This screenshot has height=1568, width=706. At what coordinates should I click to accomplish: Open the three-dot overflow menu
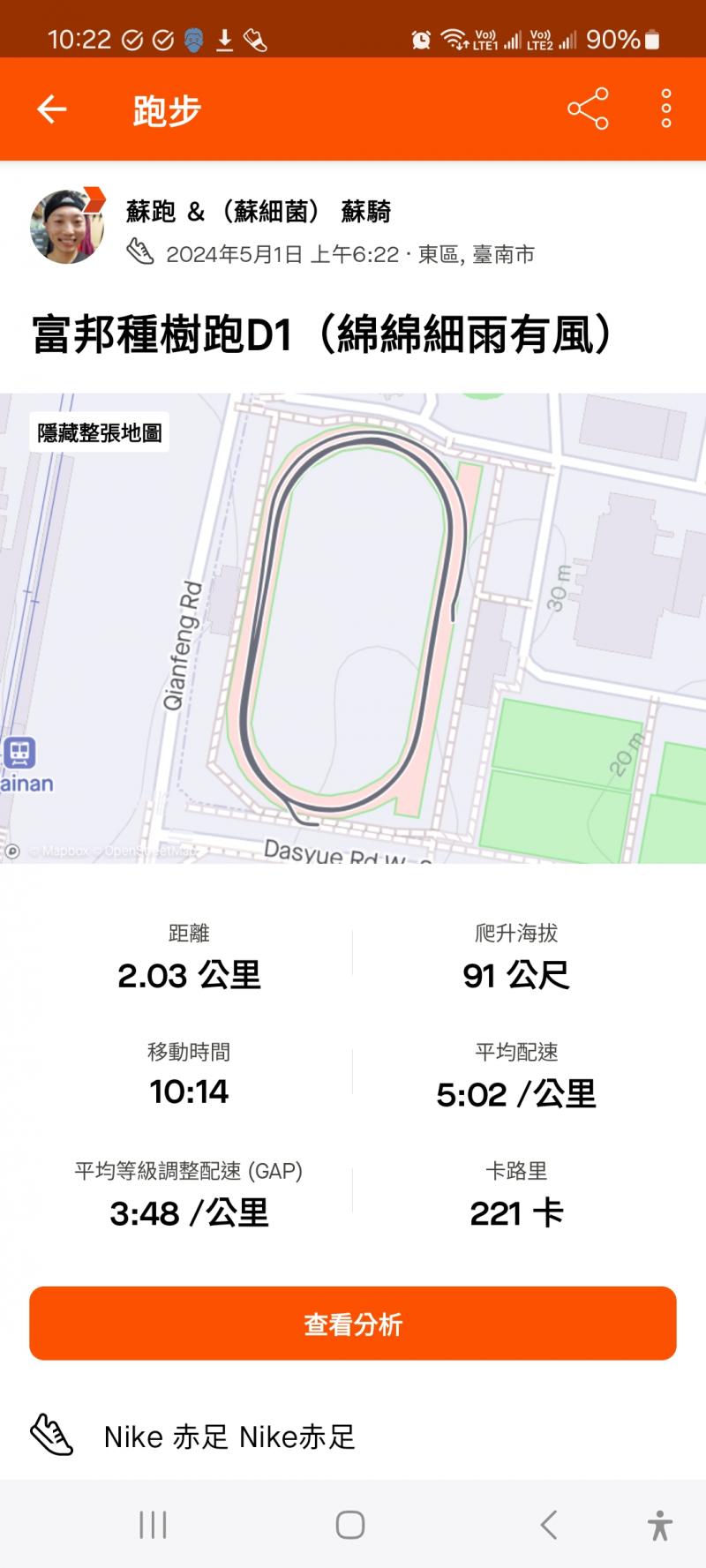(x=666, y=109)
